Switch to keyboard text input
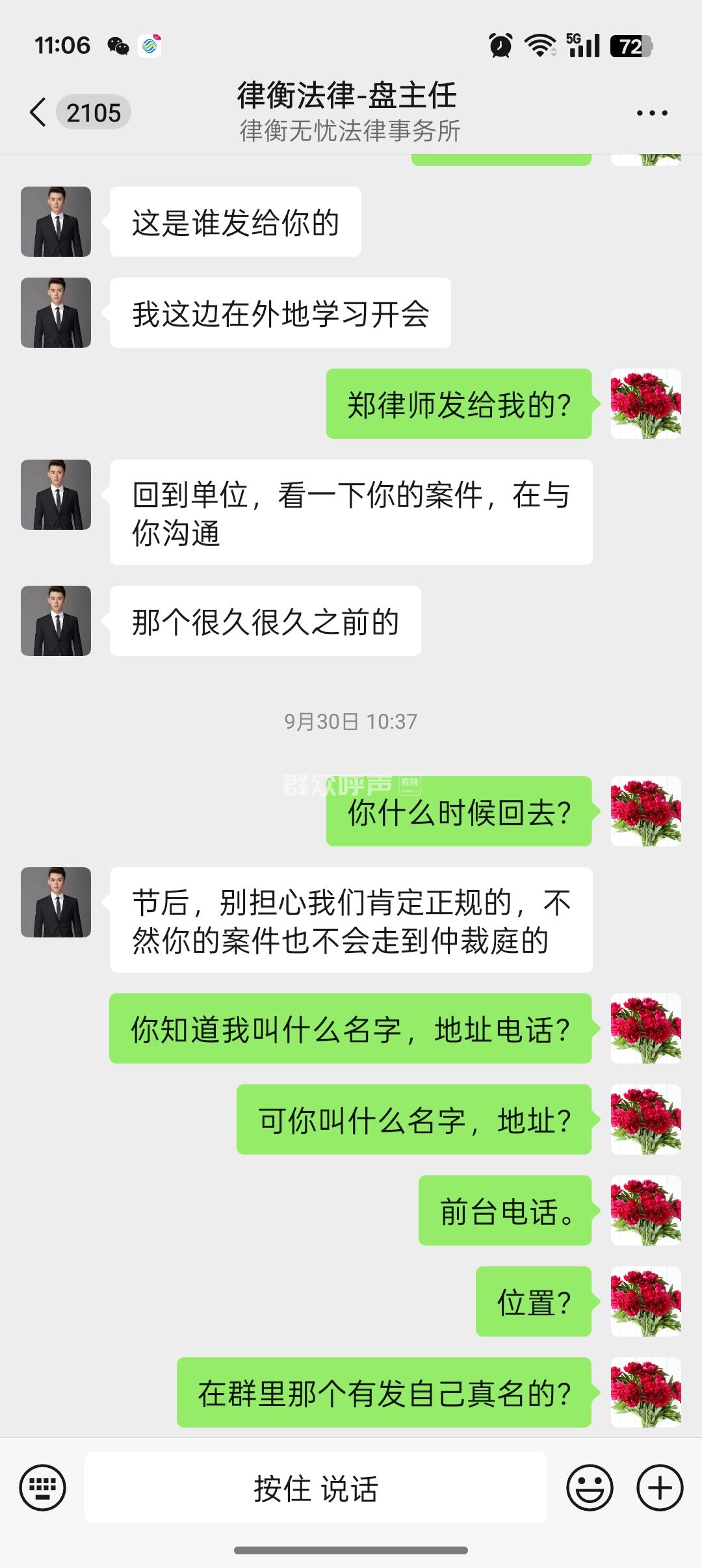Viewport: 702px width, 1568px height. coord(43,1487)
